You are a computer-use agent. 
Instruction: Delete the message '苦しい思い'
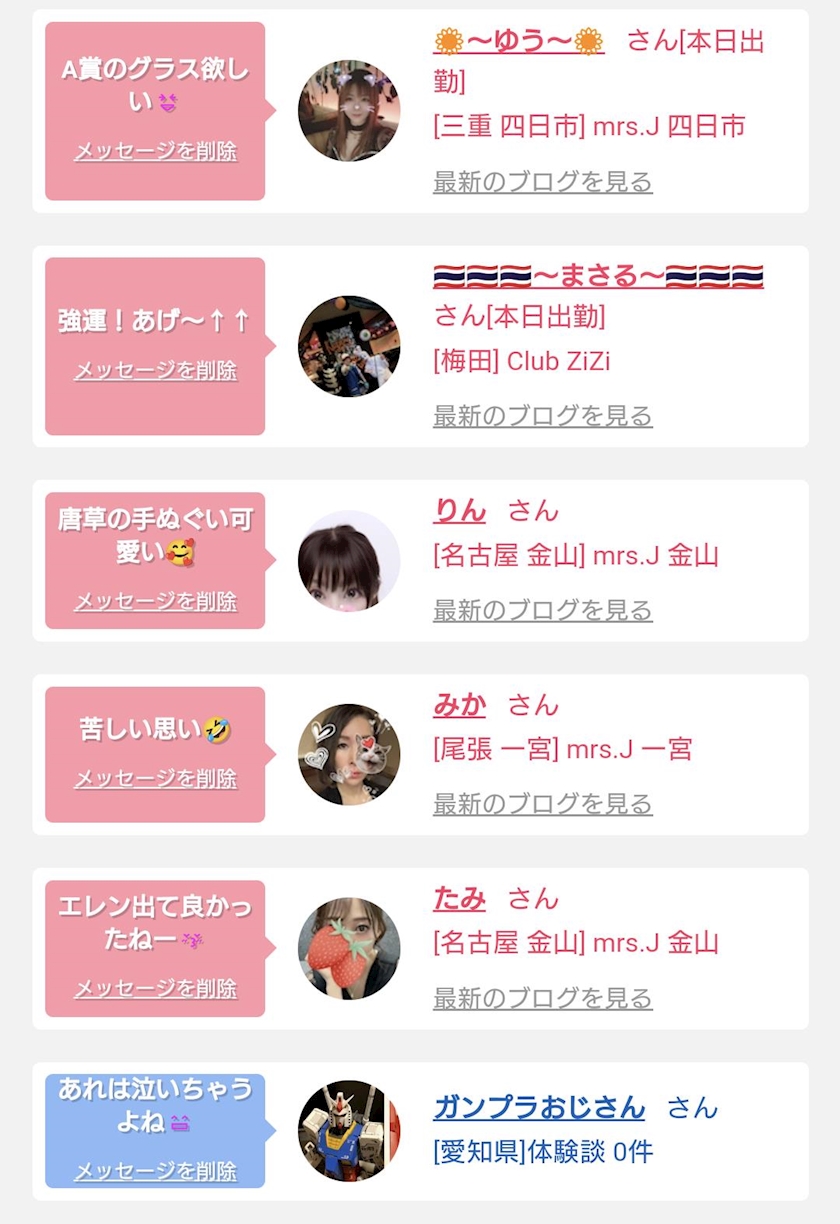point(156,778)
